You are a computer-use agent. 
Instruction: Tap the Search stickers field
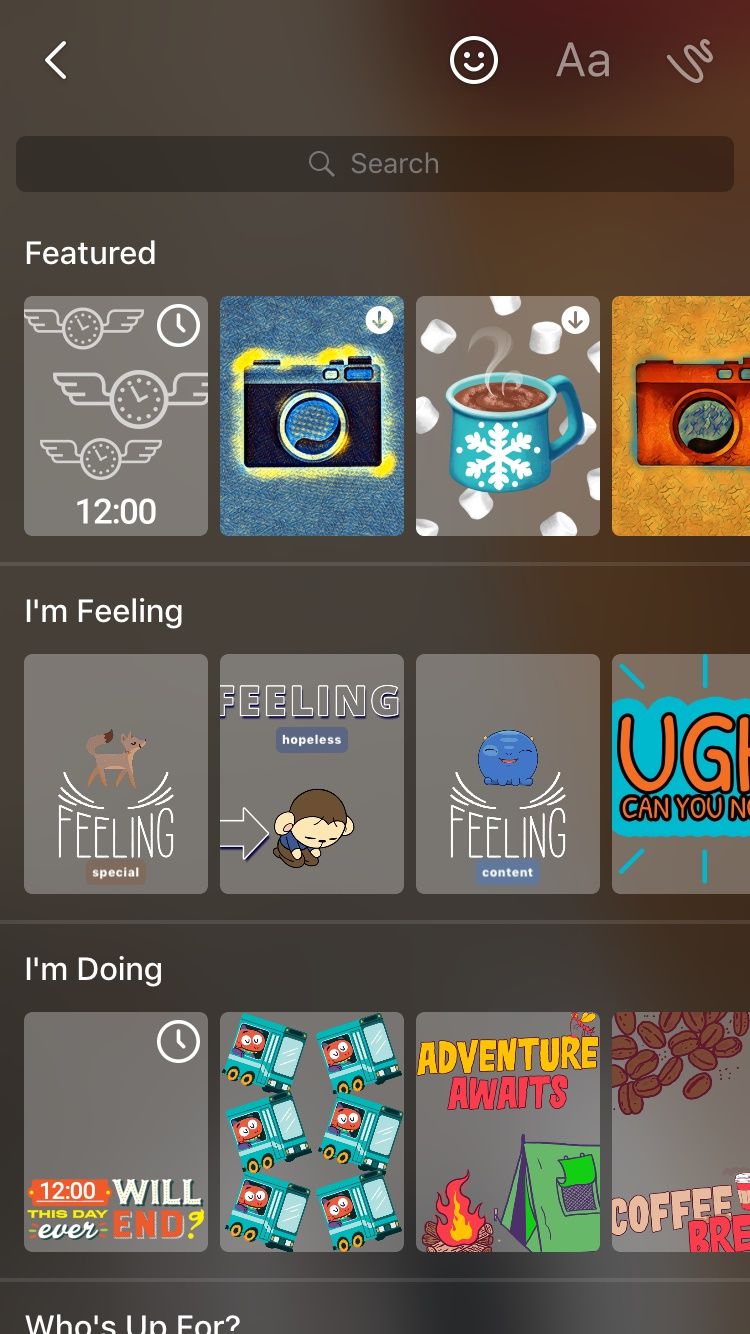coord(375,164)
